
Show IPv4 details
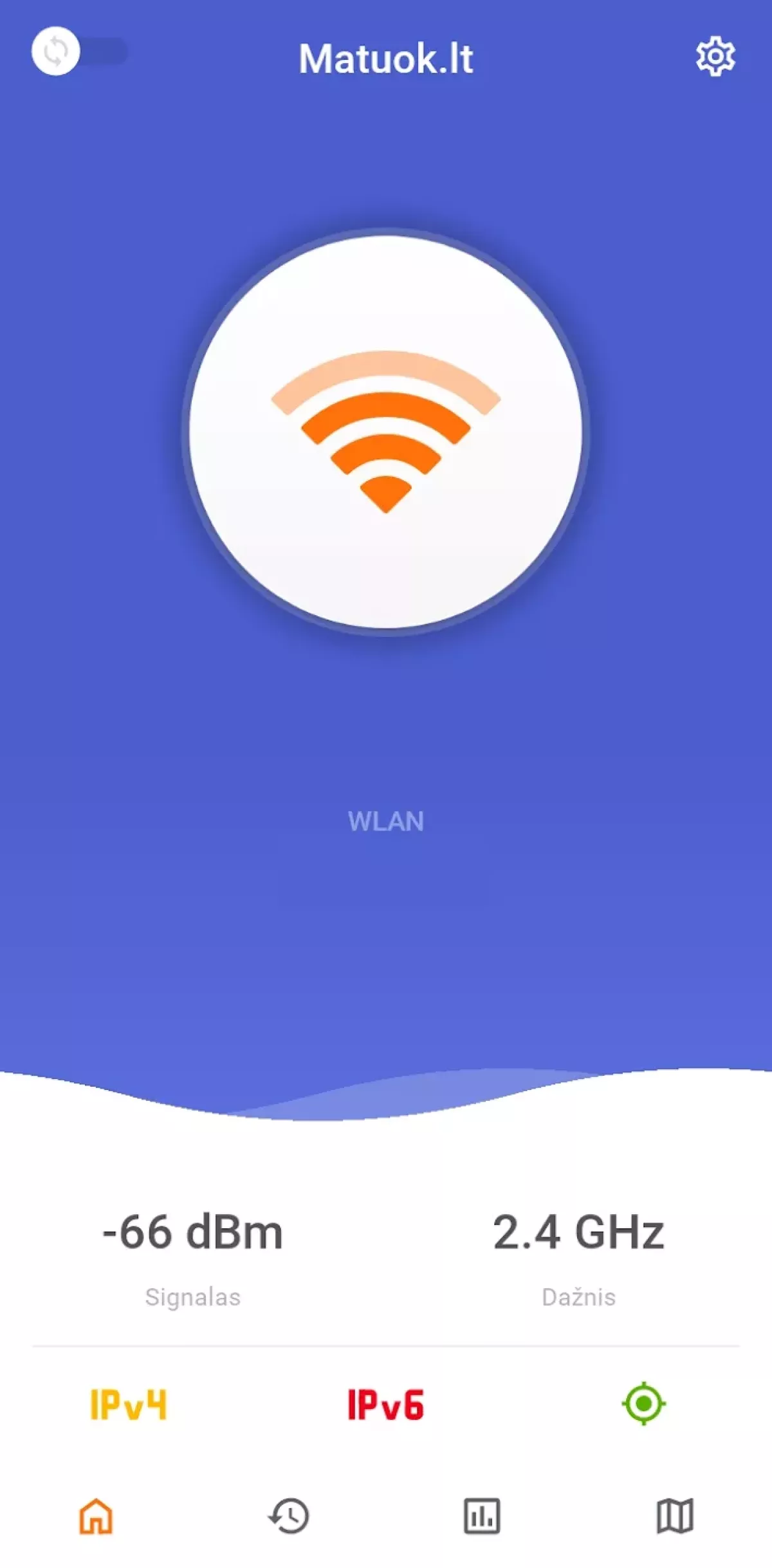[x=128, y=1405]
